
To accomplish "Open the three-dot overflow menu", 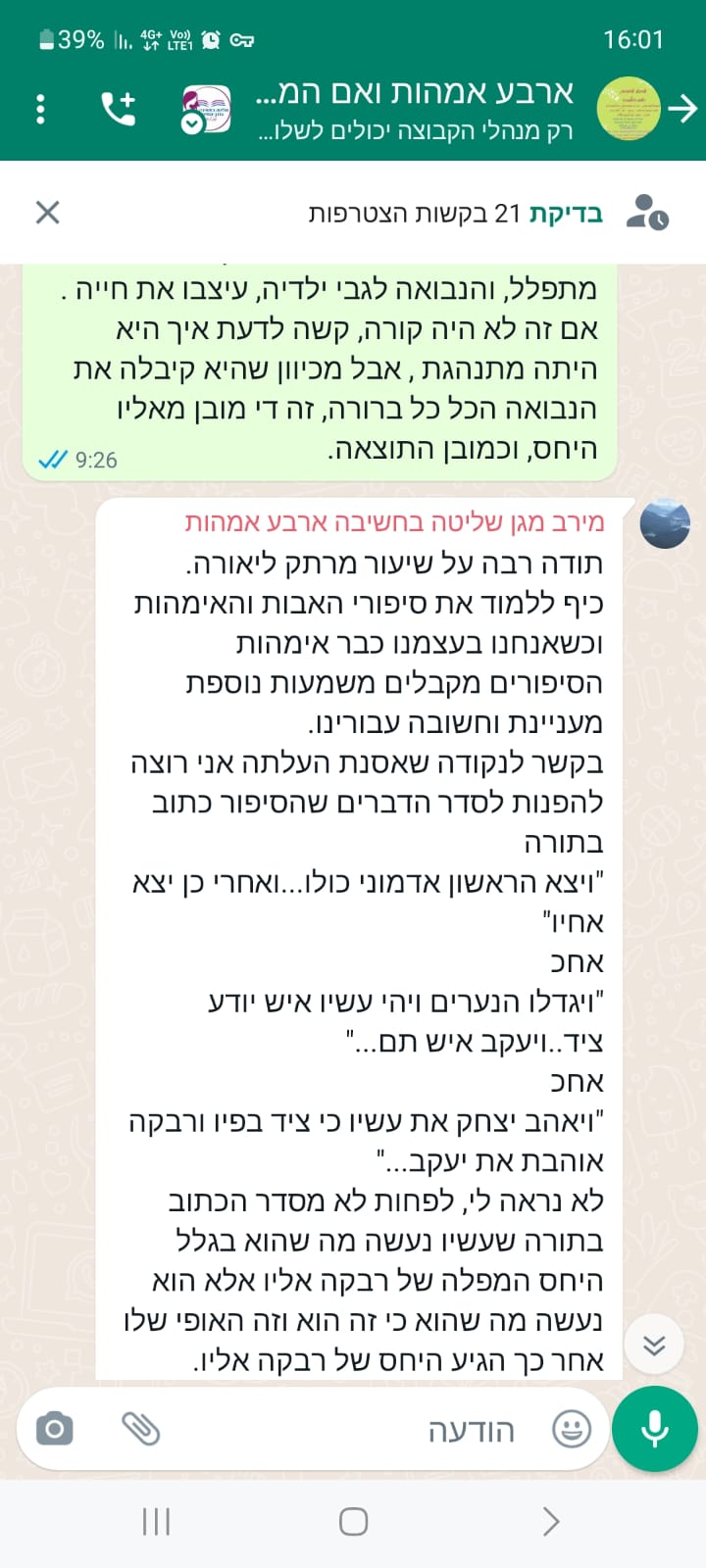I will [x=40, y=109].
